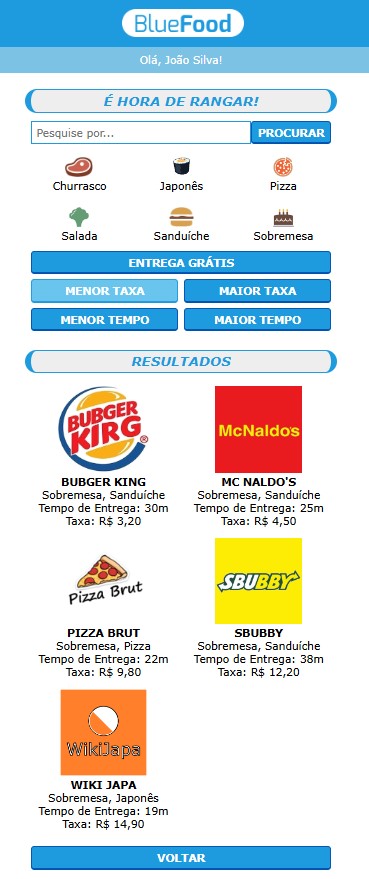Pick the Salada category
This screenshot has height=879, width=369.
79,224
